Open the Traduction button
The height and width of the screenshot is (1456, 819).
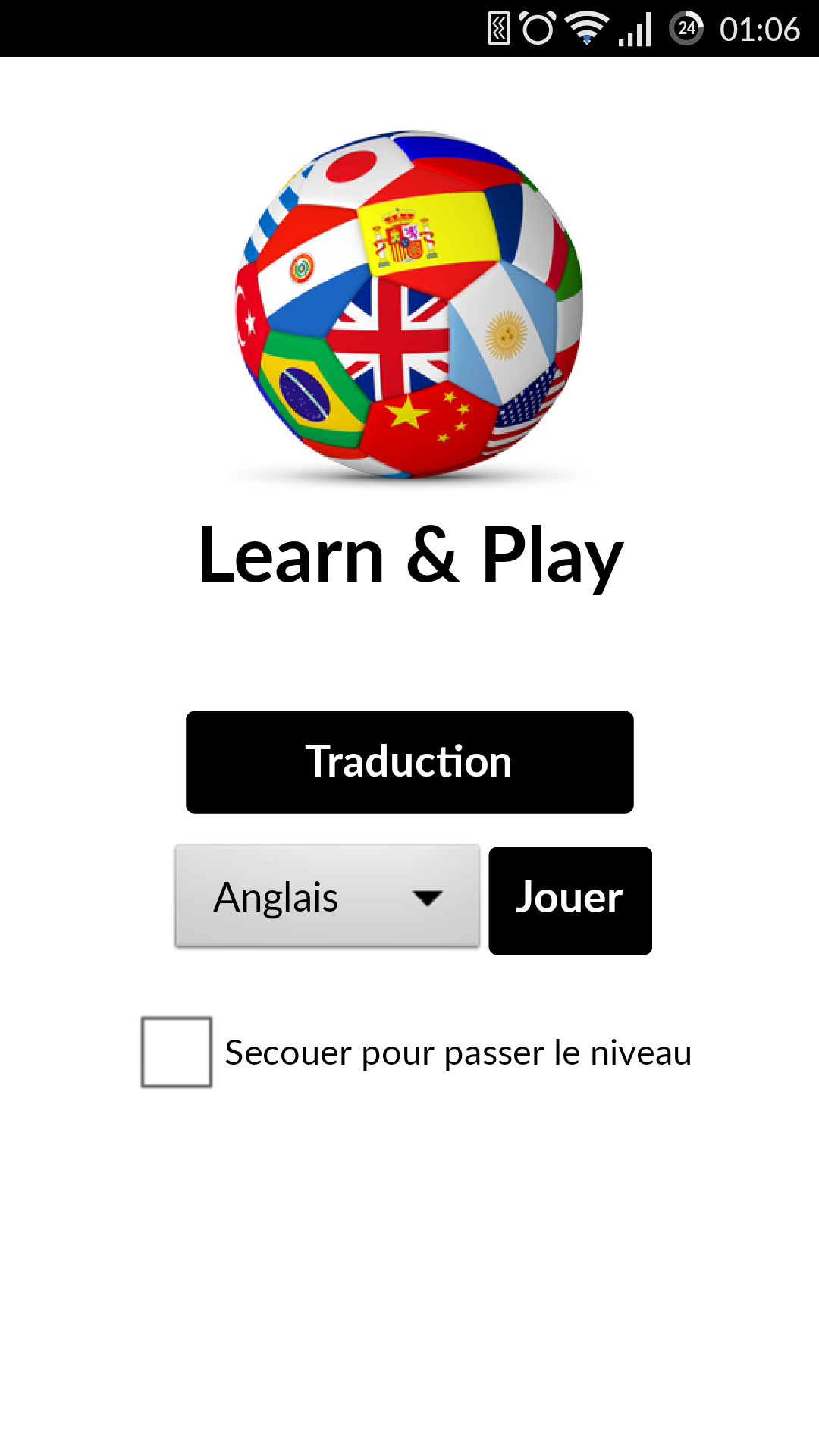[x=409, y=762]
